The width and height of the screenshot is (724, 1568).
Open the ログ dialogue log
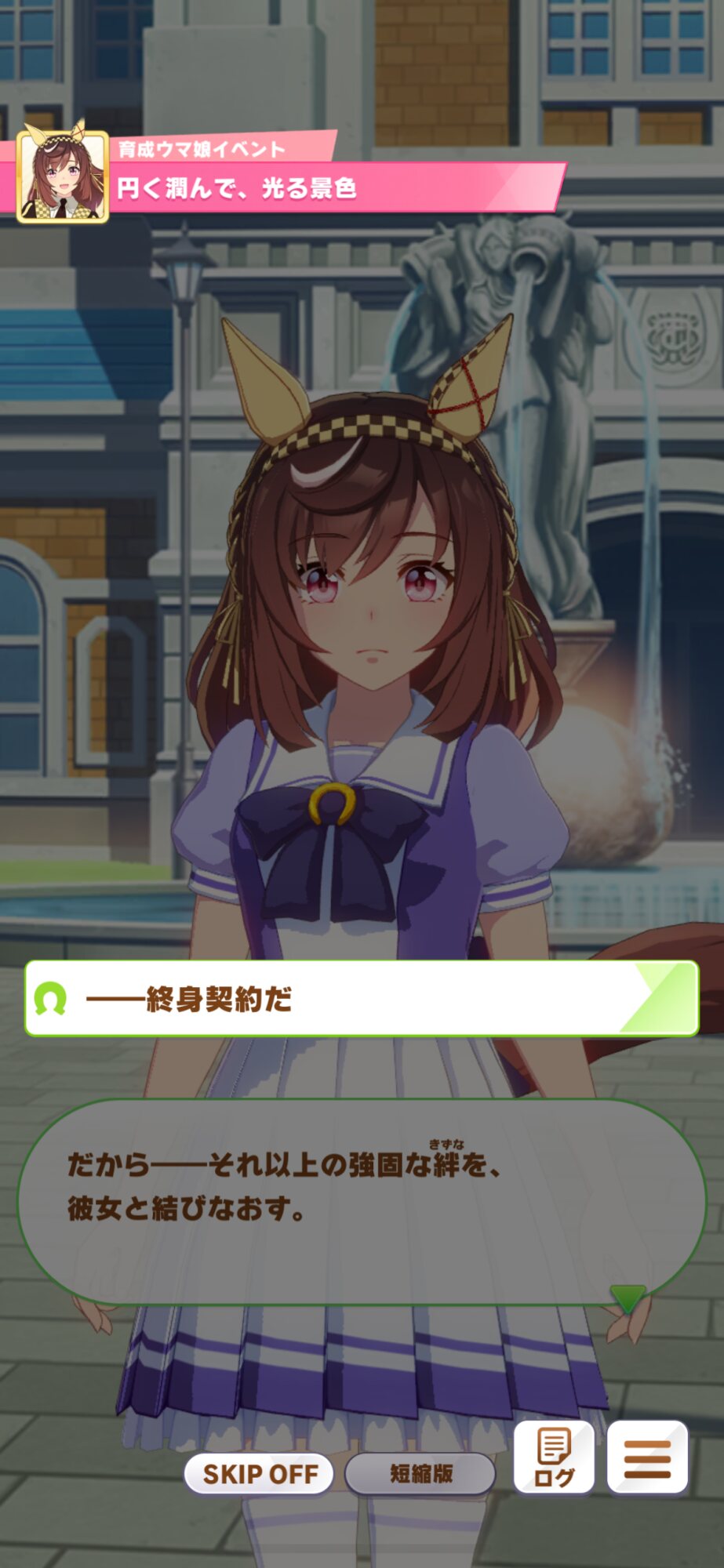click(x=554, y=1457)
